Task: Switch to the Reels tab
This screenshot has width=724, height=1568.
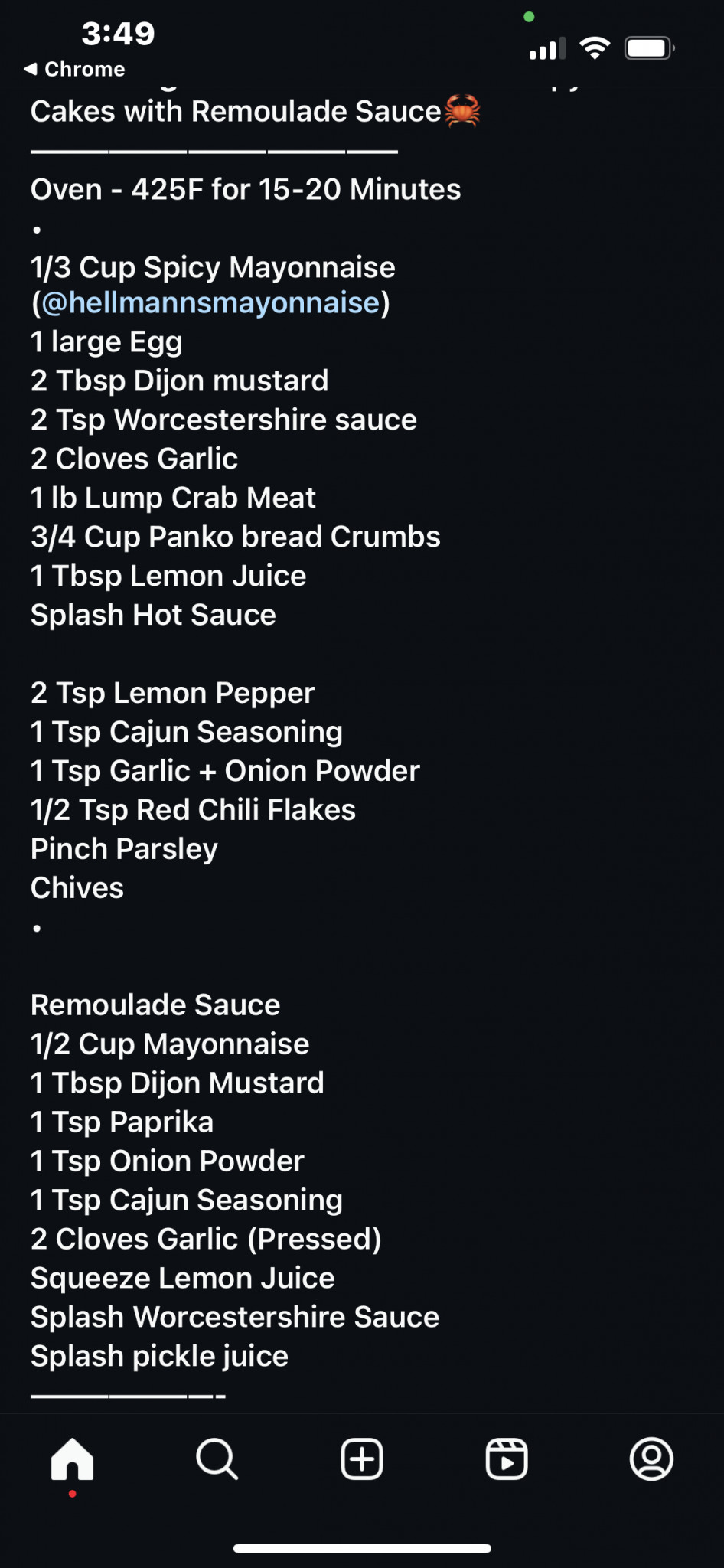Action: (x=507, y=1459)
